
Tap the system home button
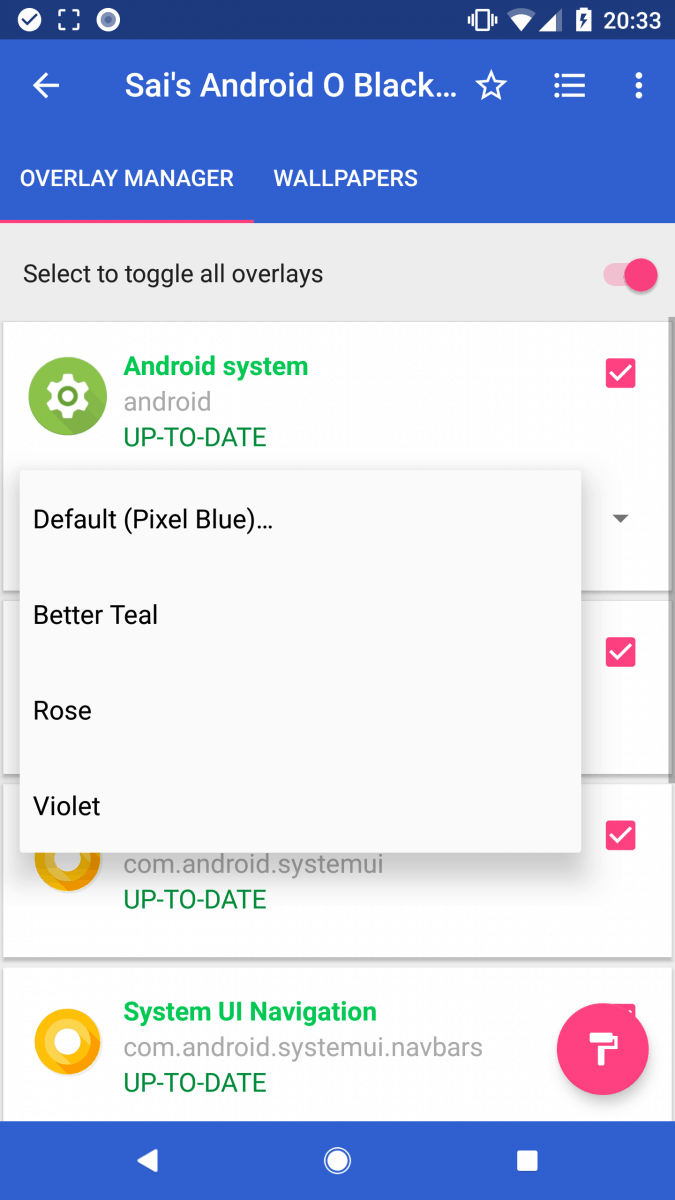point(337,1160)
